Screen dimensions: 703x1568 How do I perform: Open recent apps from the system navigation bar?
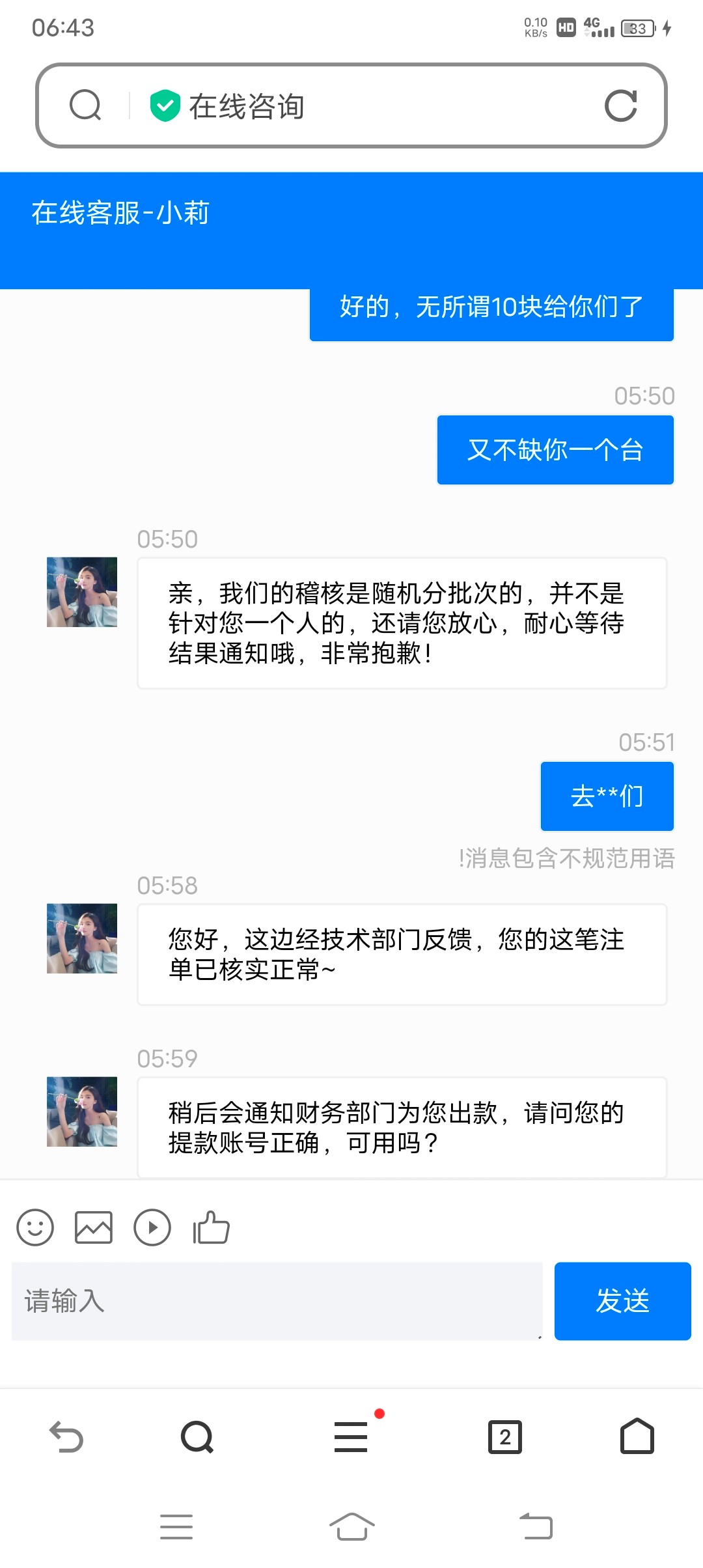176,1526
